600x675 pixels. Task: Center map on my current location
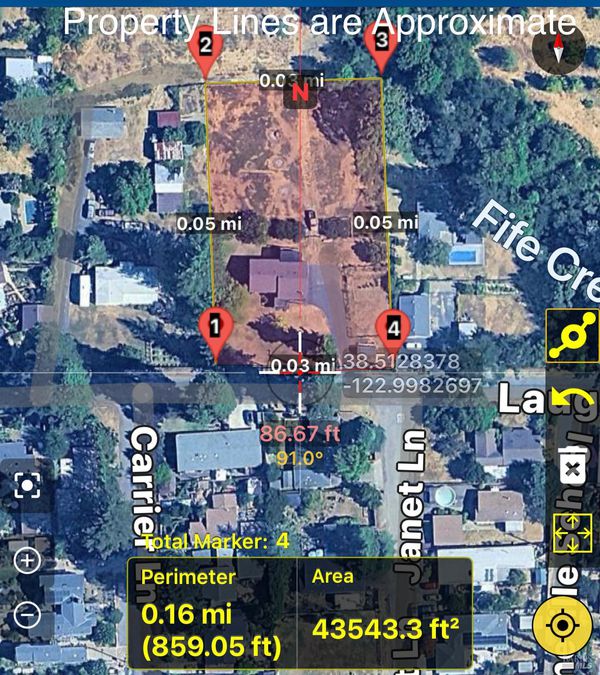coord(562,626)
